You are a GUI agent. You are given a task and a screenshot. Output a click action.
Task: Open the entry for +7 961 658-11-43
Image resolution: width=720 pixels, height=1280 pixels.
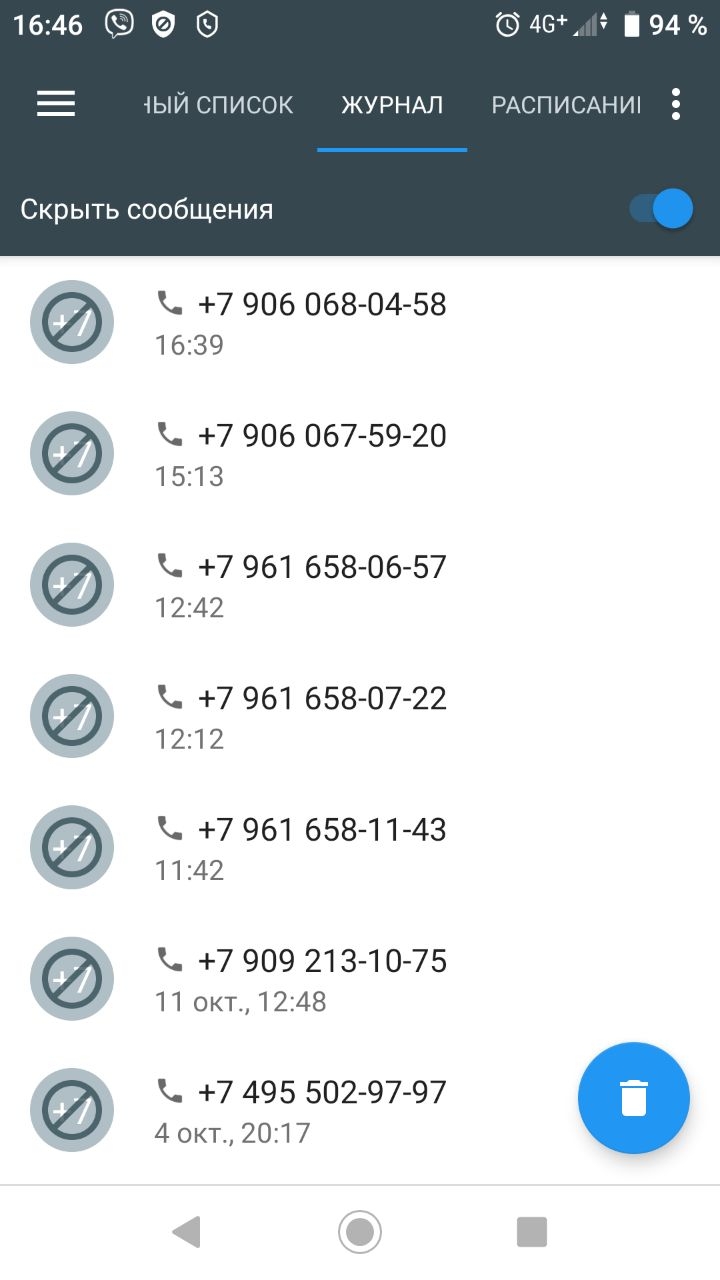(360, 847)
